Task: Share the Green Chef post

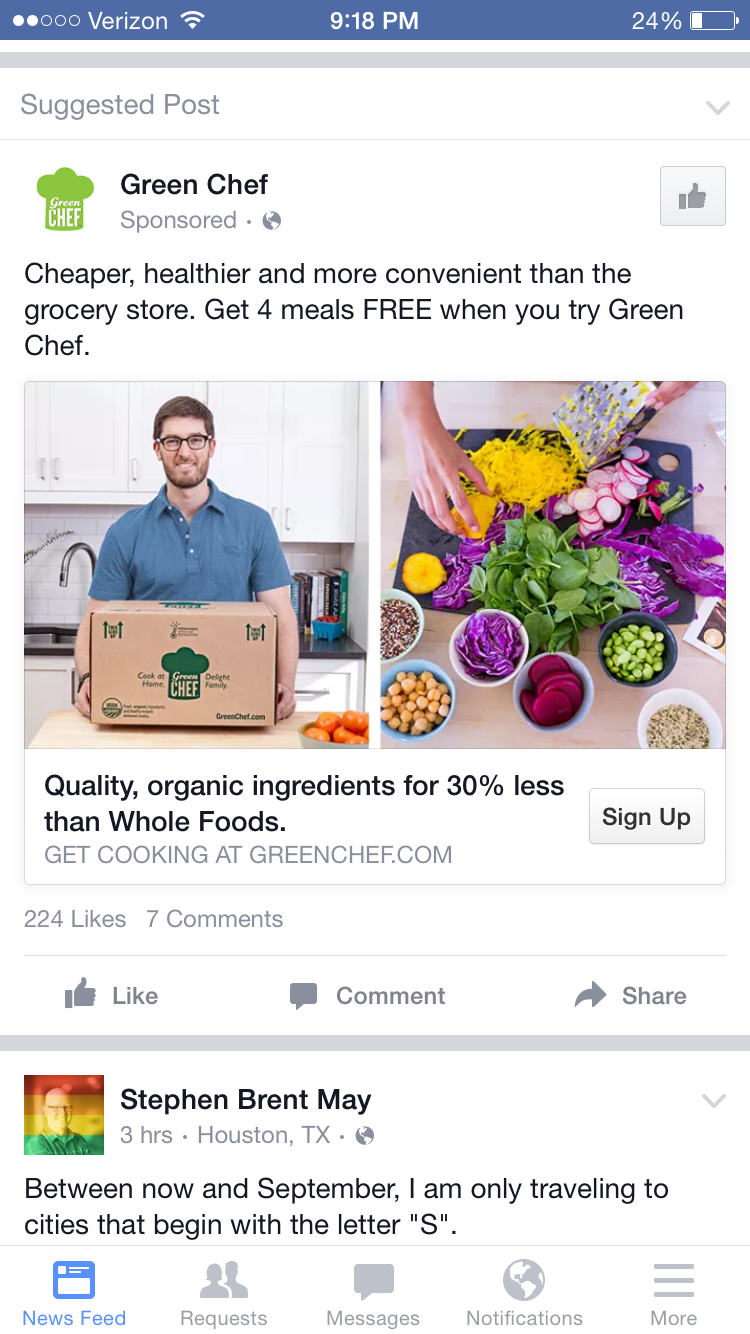Action: [631, 995]
